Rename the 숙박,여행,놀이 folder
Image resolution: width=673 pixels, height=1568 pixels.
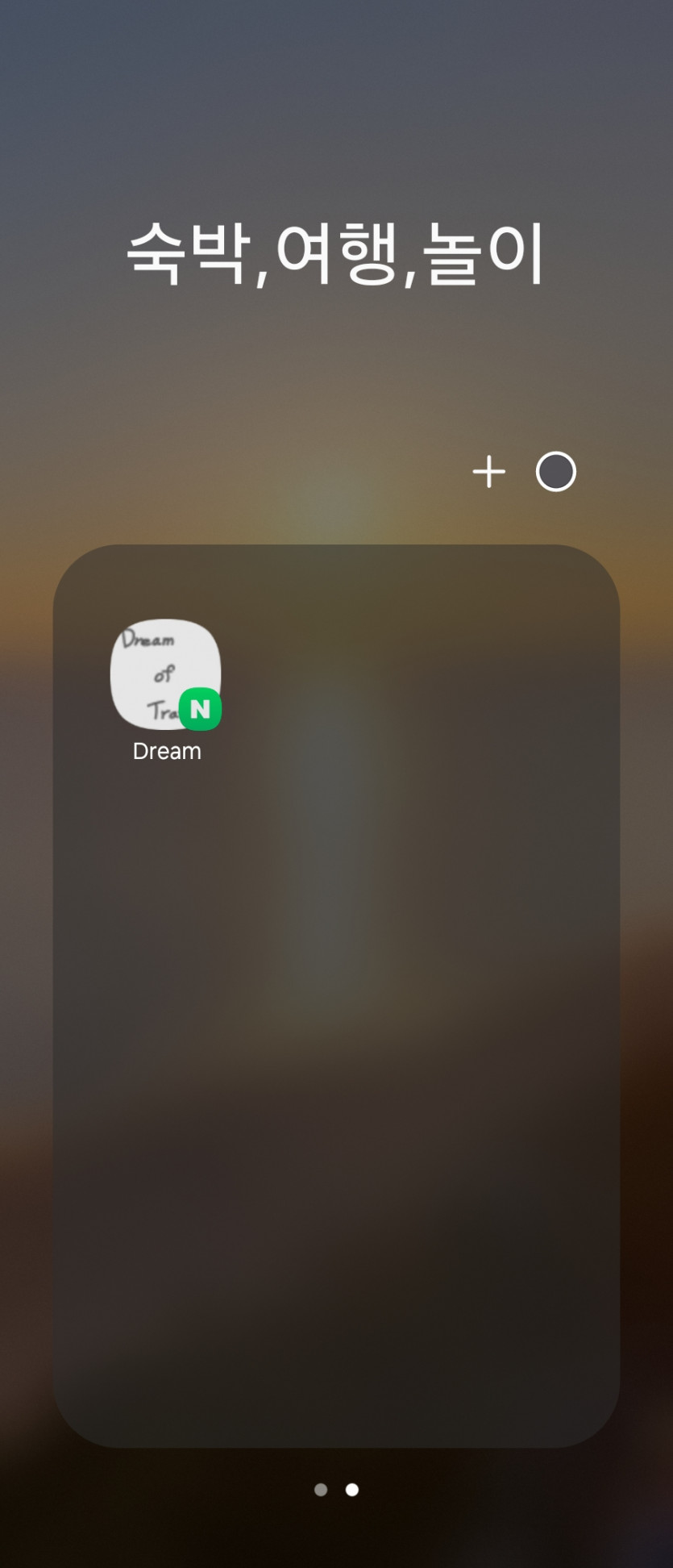(336, 254)
